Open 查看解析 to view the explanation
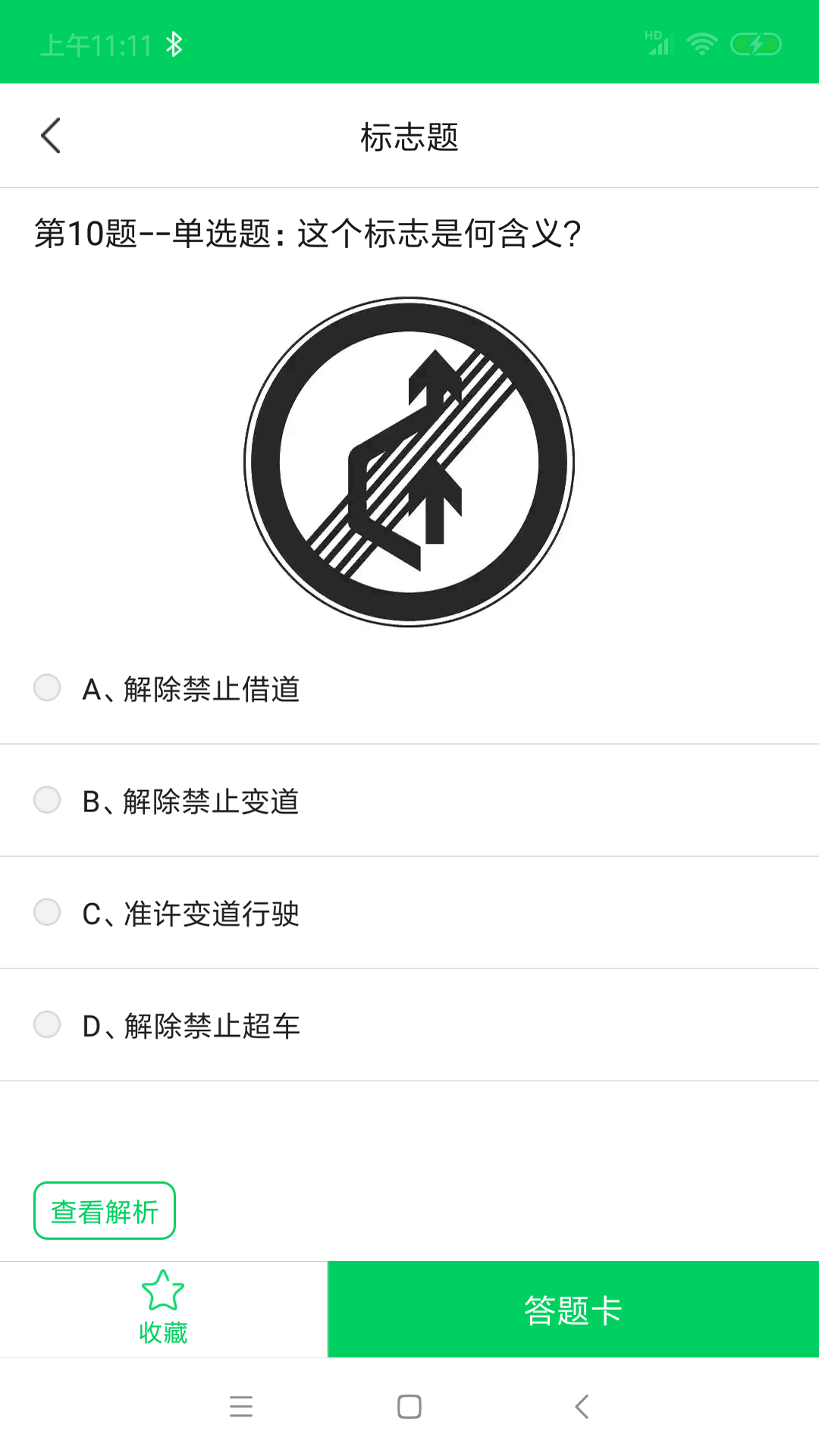This screenshot has width=819, height=1456. click(x=105, y=1210)
